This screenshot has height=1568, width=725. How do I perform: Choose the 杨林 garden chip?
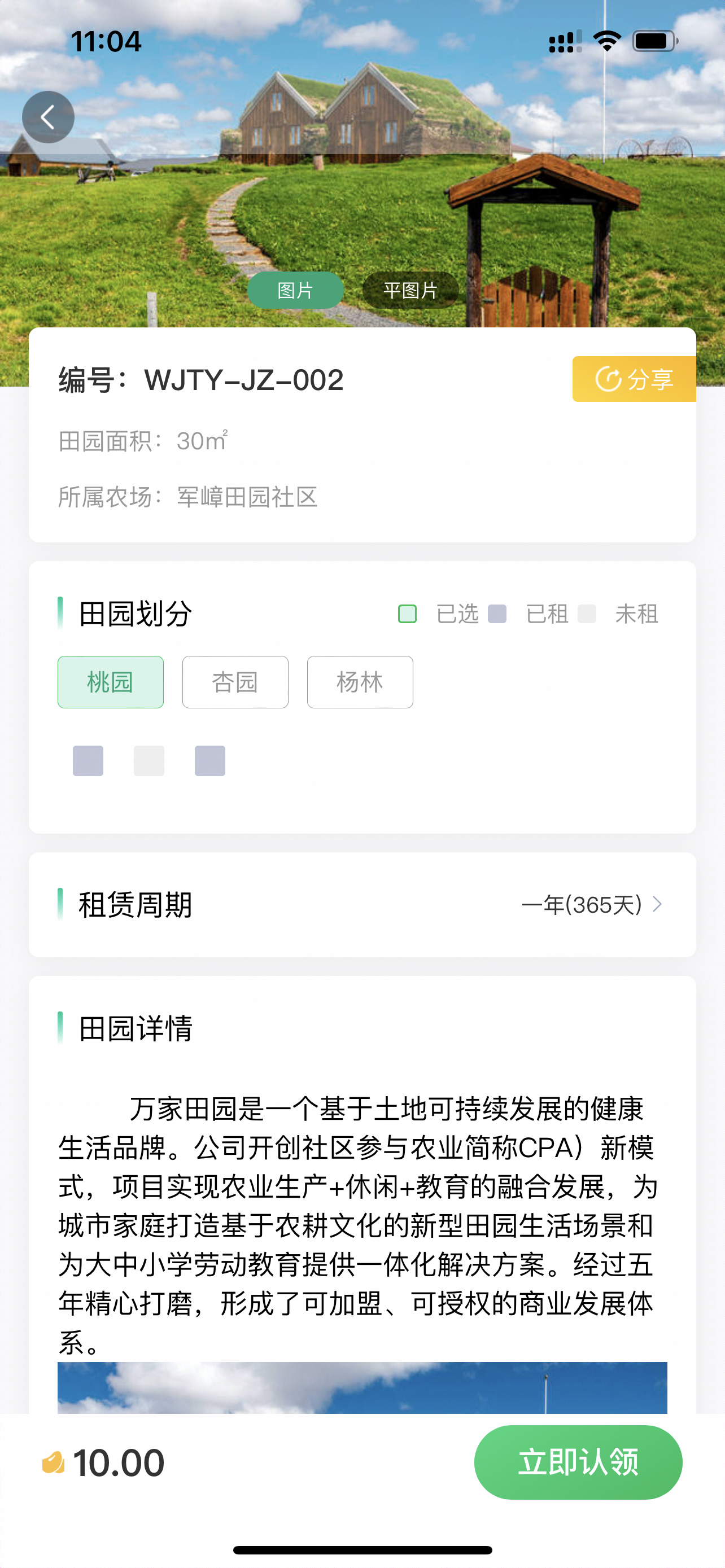(360, 682)
